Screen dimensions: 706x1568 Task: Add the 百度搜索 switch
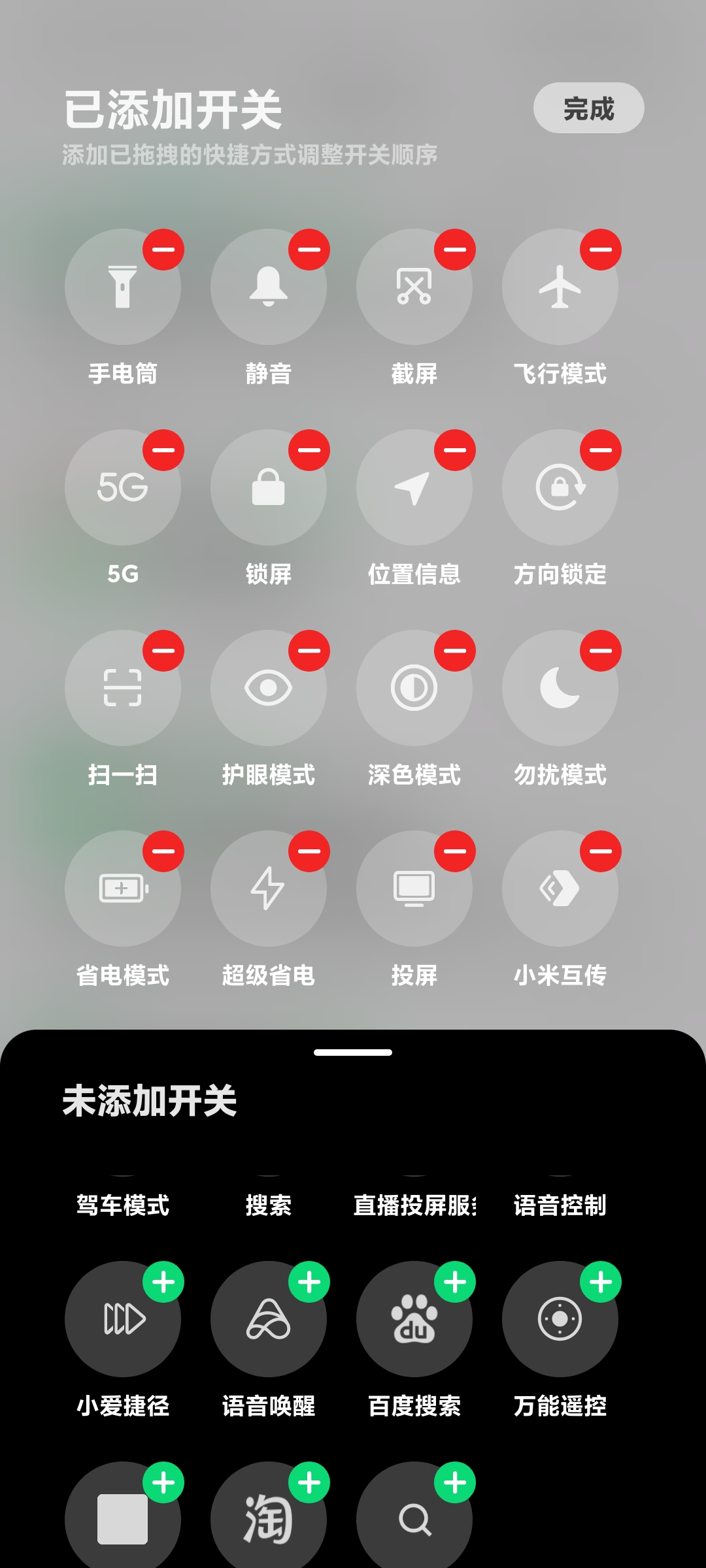coord(455,1282)
